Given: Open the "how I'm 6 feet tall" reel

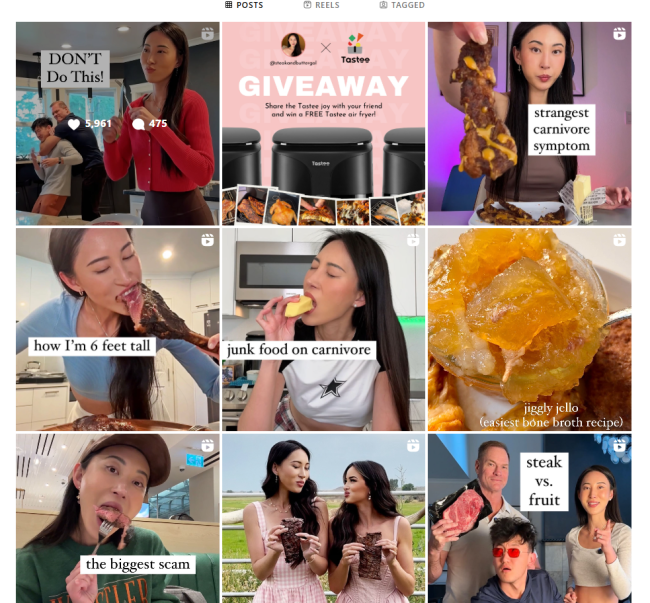Looking at the screenshot, I should pos(117,329).
